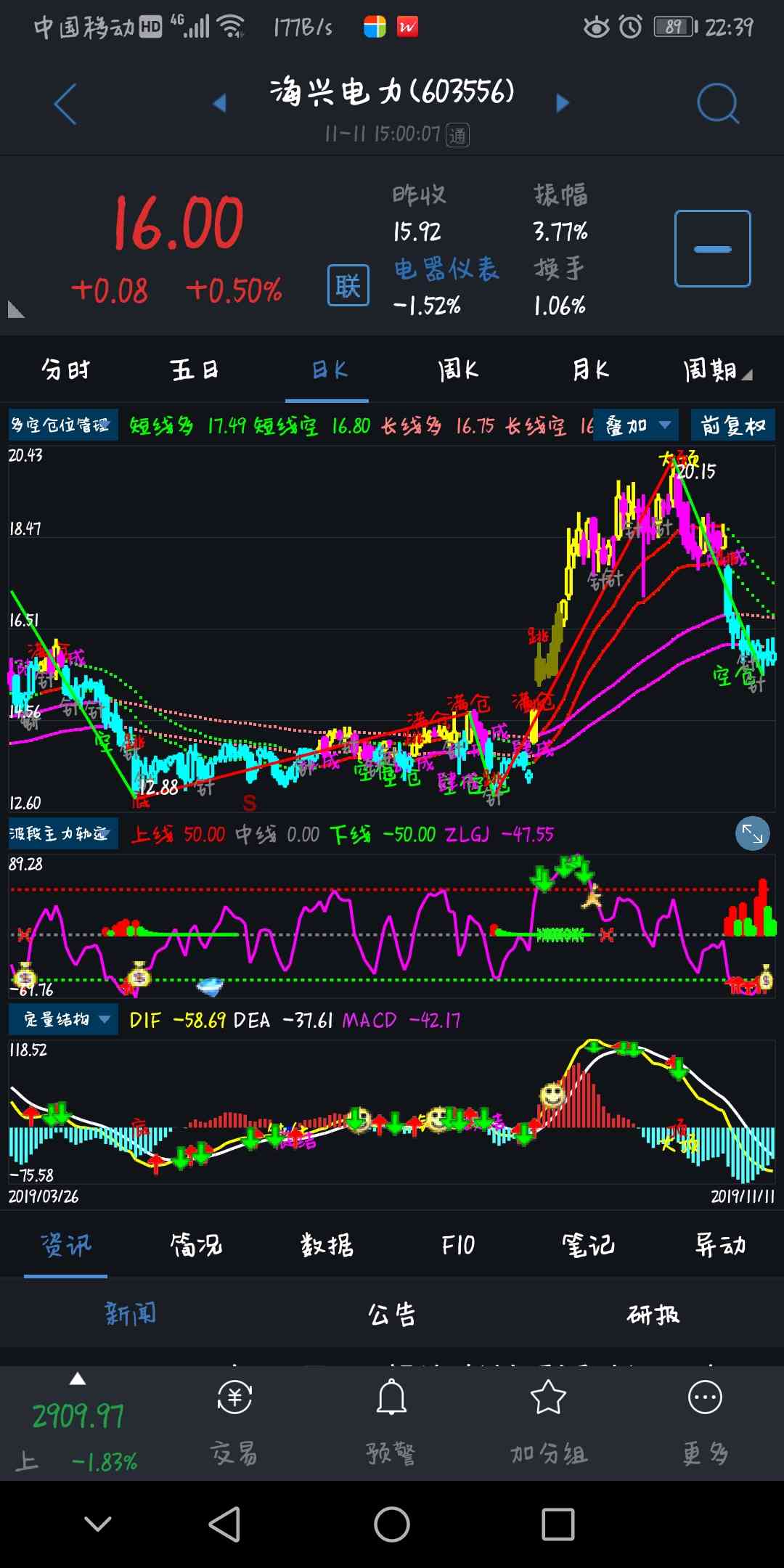784x1568 pixels.
Task: Switch to the 五日 chart tab
Action: tap(195, 370)
